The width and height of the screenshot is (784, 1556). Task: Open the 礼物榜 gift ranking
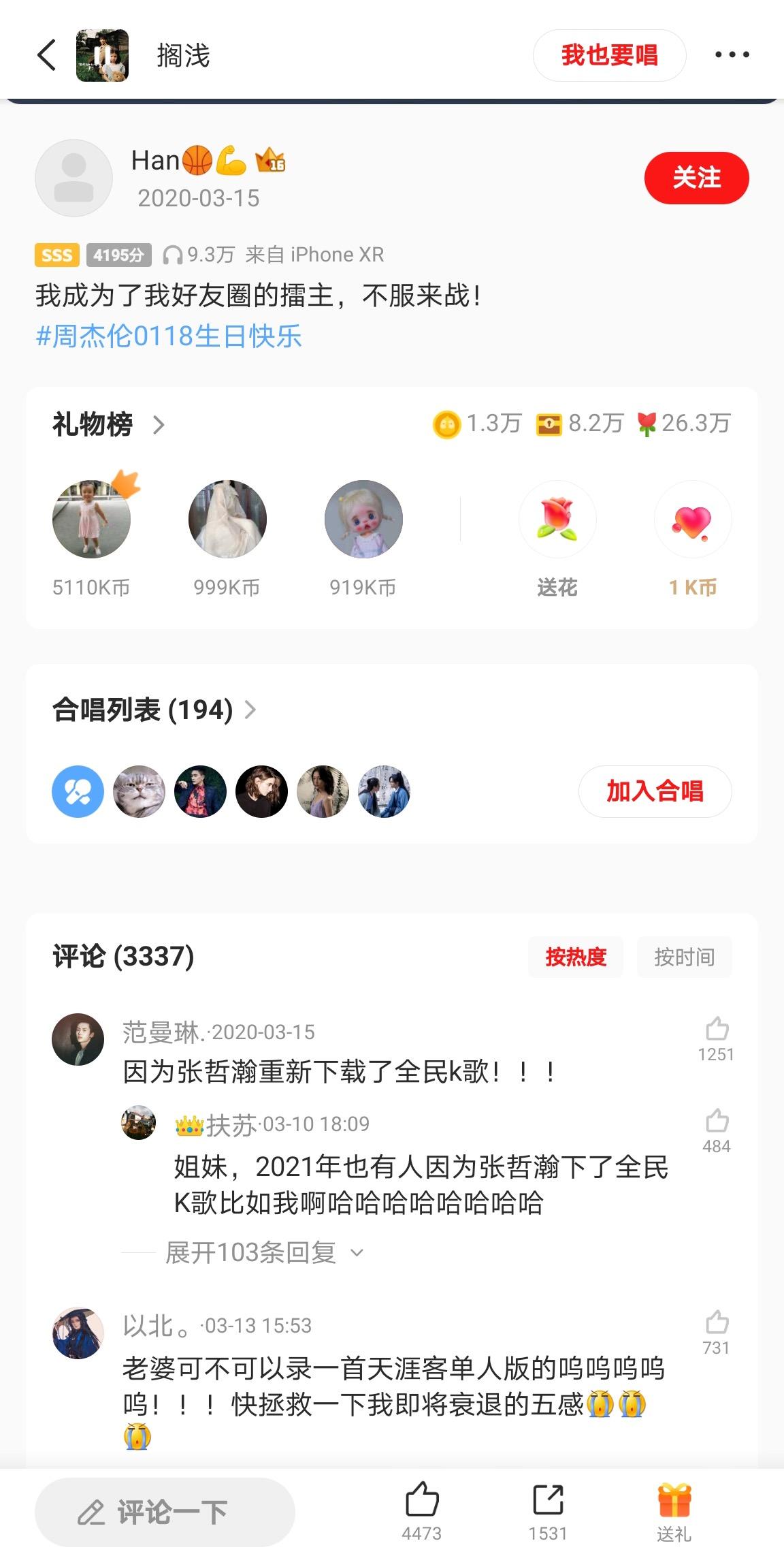pyautogui.click(x=109, y=425)
